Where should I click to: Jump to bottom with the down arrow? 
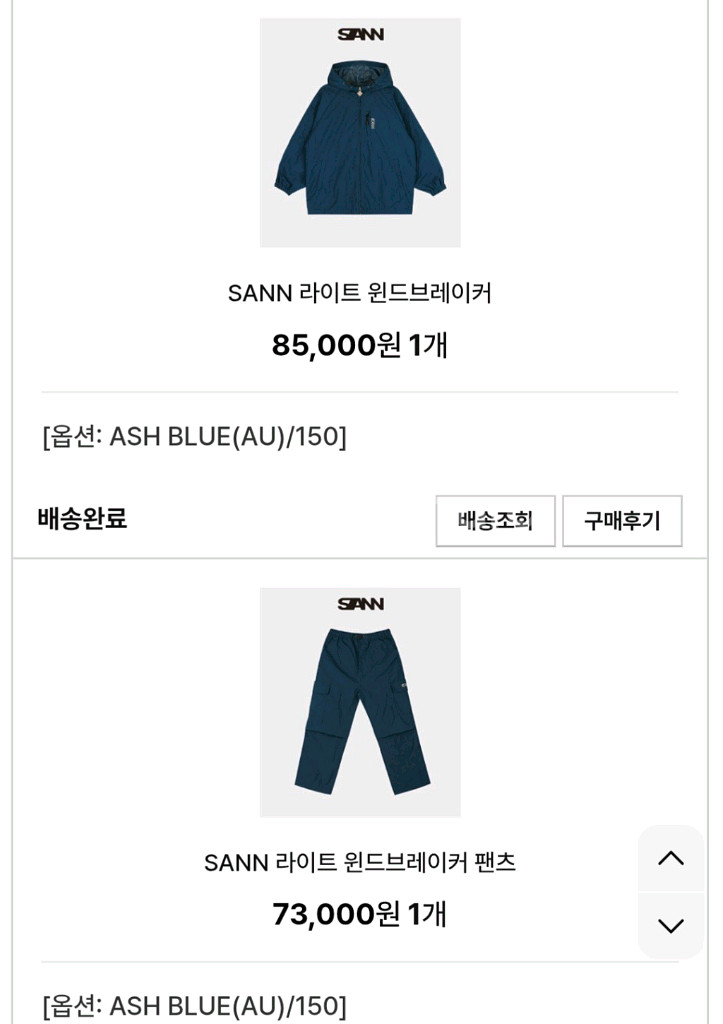(x=671, y=926)
